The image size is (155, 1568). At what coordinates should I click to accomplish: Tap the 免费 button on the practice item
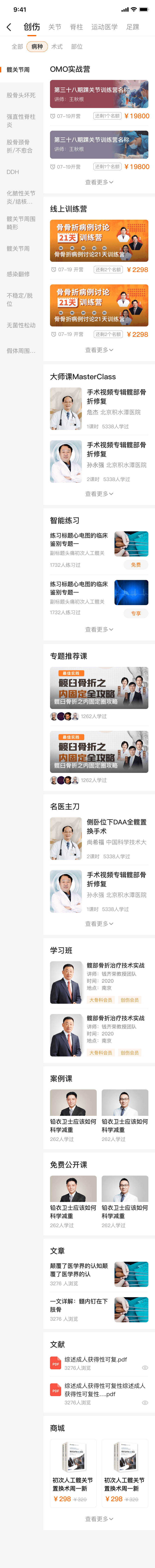[x=136, y=565]
